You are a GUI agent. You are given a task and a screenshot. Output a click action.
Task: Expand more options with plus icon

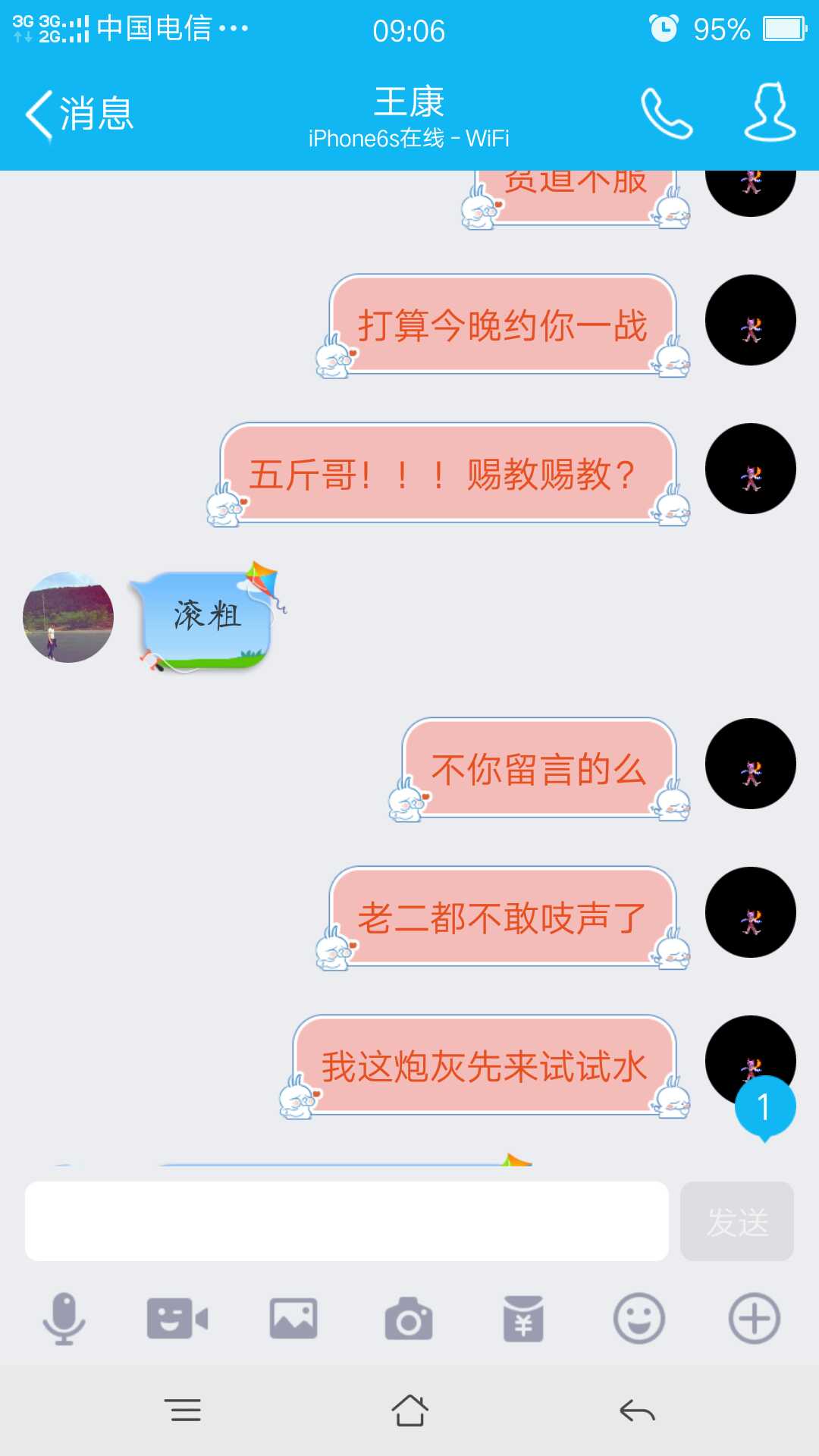pos(754,1319)
